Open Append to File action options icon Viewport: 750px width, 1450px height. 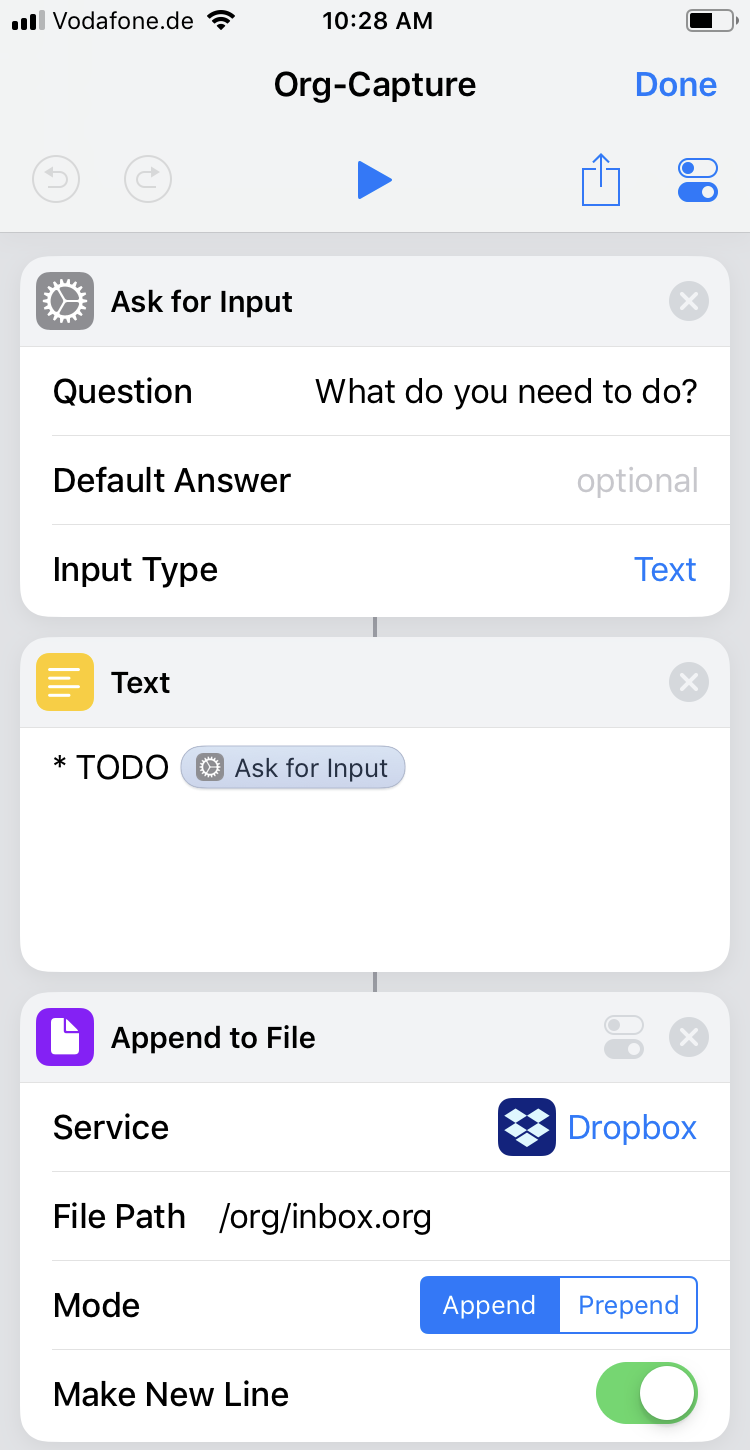pos(624,1037)
